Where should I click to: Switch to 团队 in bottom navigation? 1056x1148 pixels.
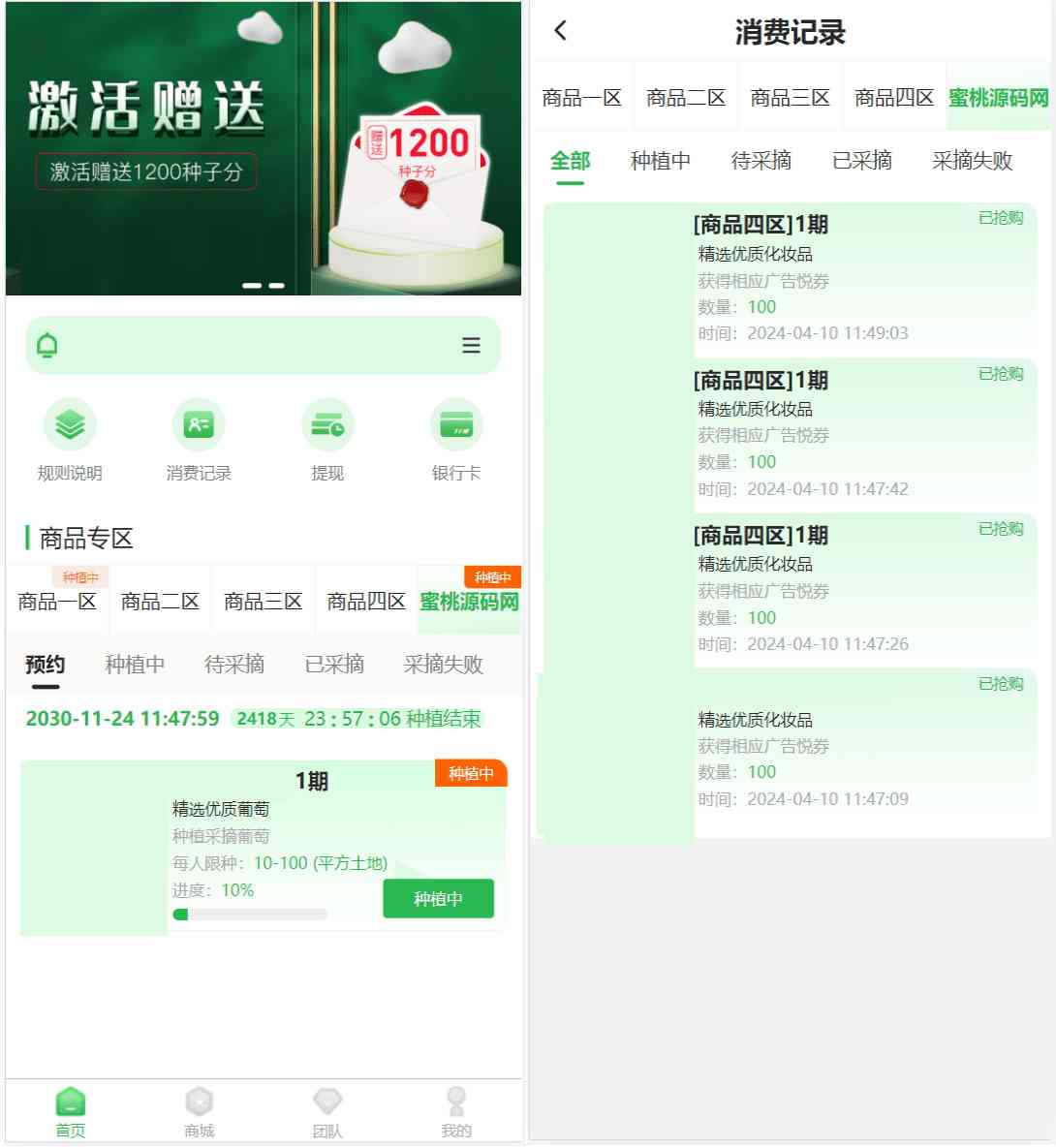[x=327, y=1112]
